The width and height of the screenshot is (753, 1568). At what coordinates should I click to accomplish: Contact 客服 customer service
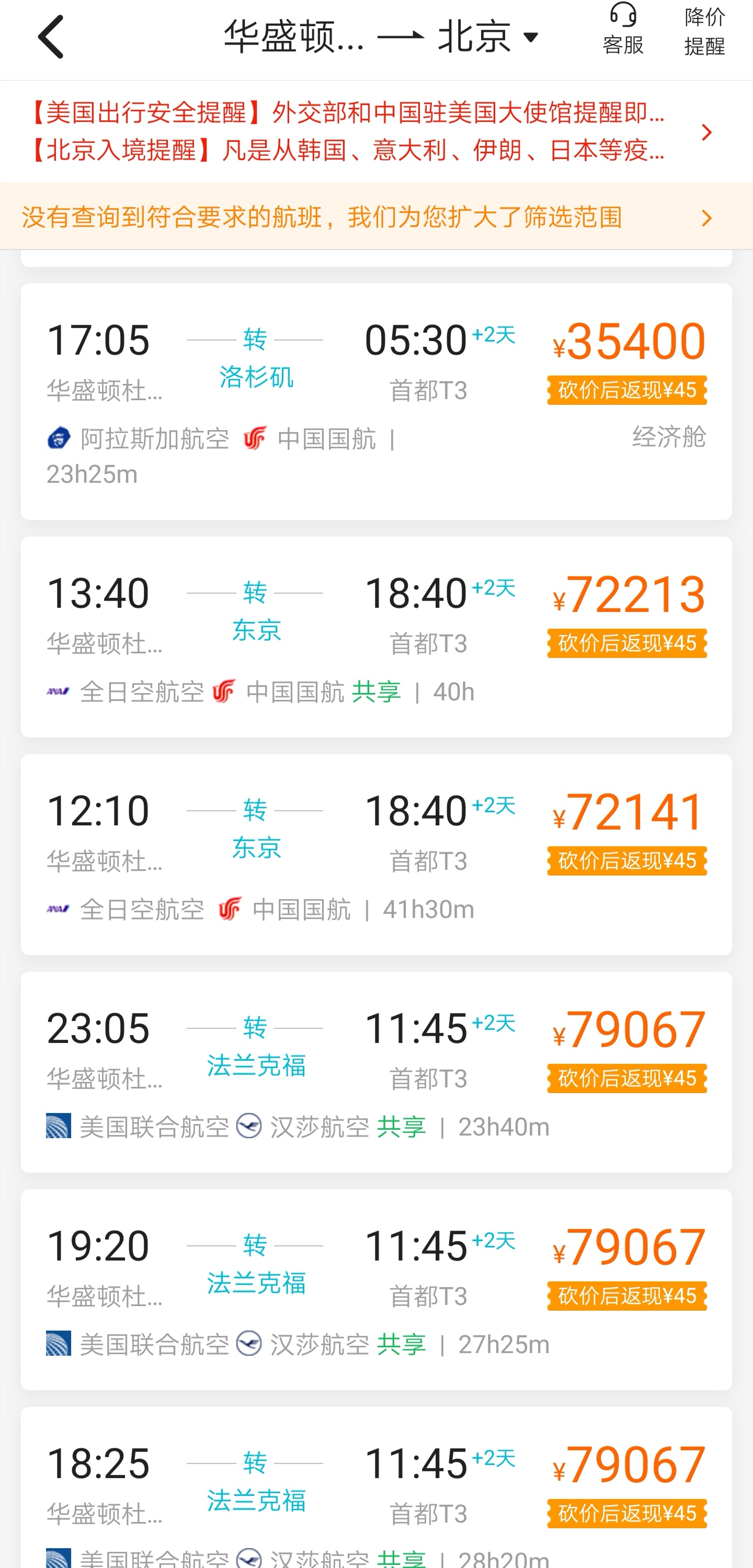coord(622,30)
